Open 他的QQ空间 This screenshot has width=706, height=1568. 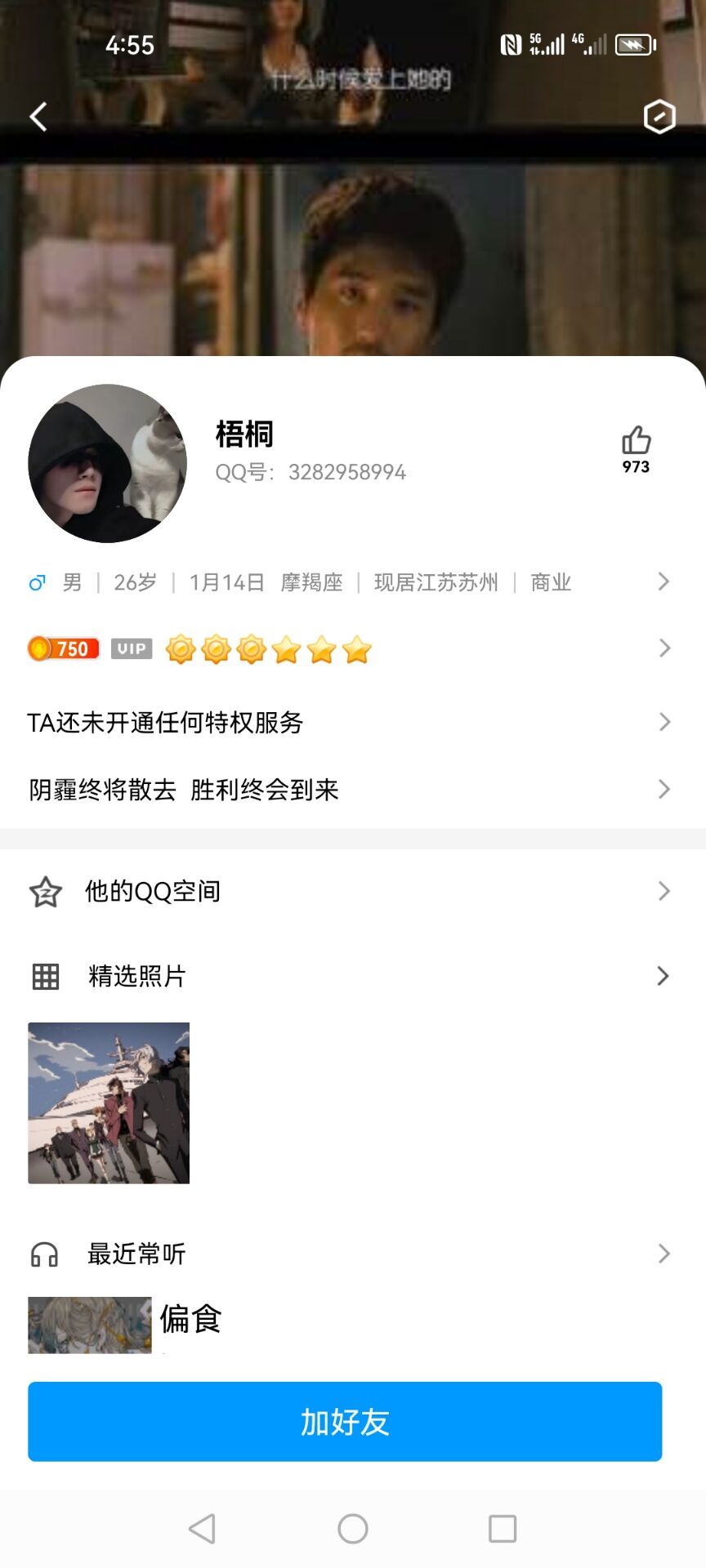(351, 891)
